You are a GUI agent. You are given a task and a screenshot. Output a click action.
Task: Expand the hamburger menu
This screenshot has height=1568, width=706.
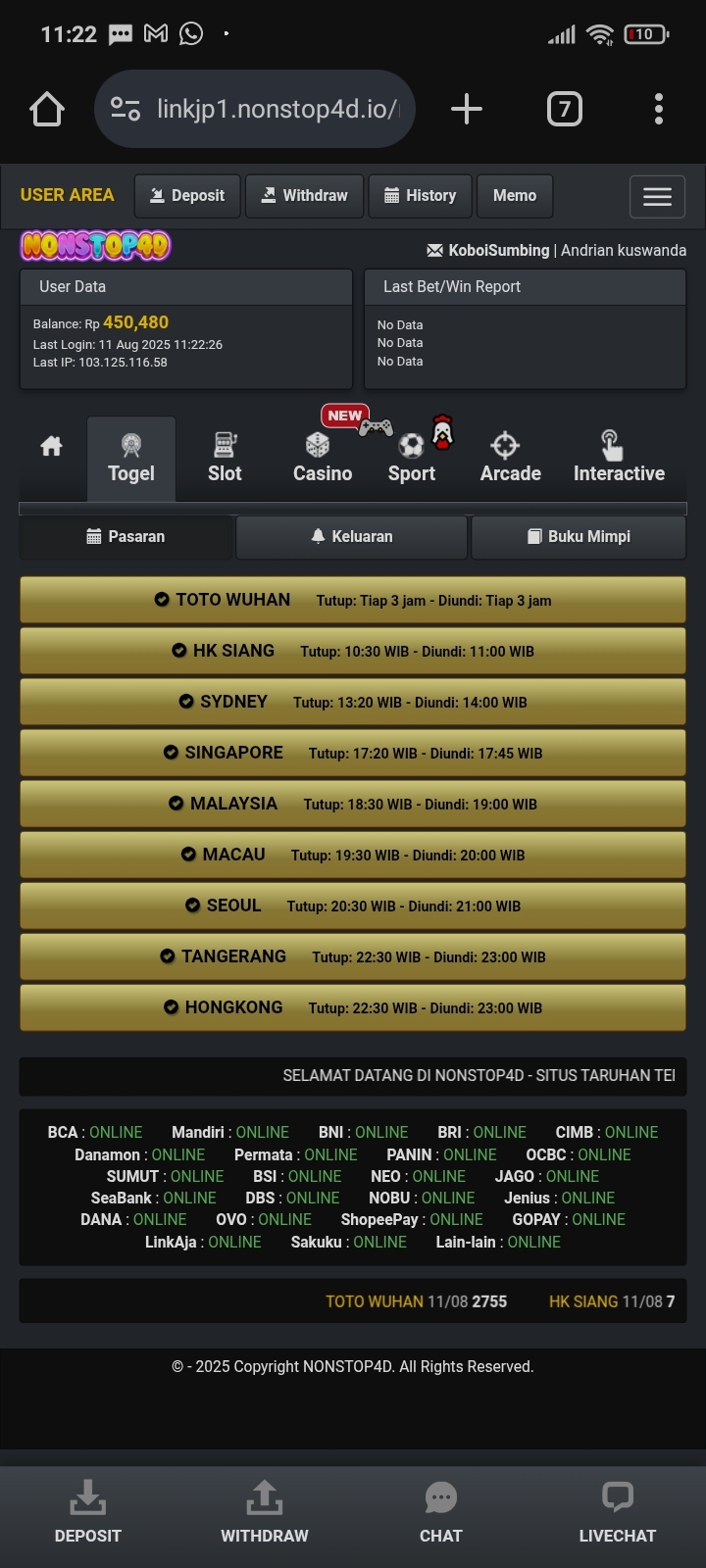pos(657,197)
